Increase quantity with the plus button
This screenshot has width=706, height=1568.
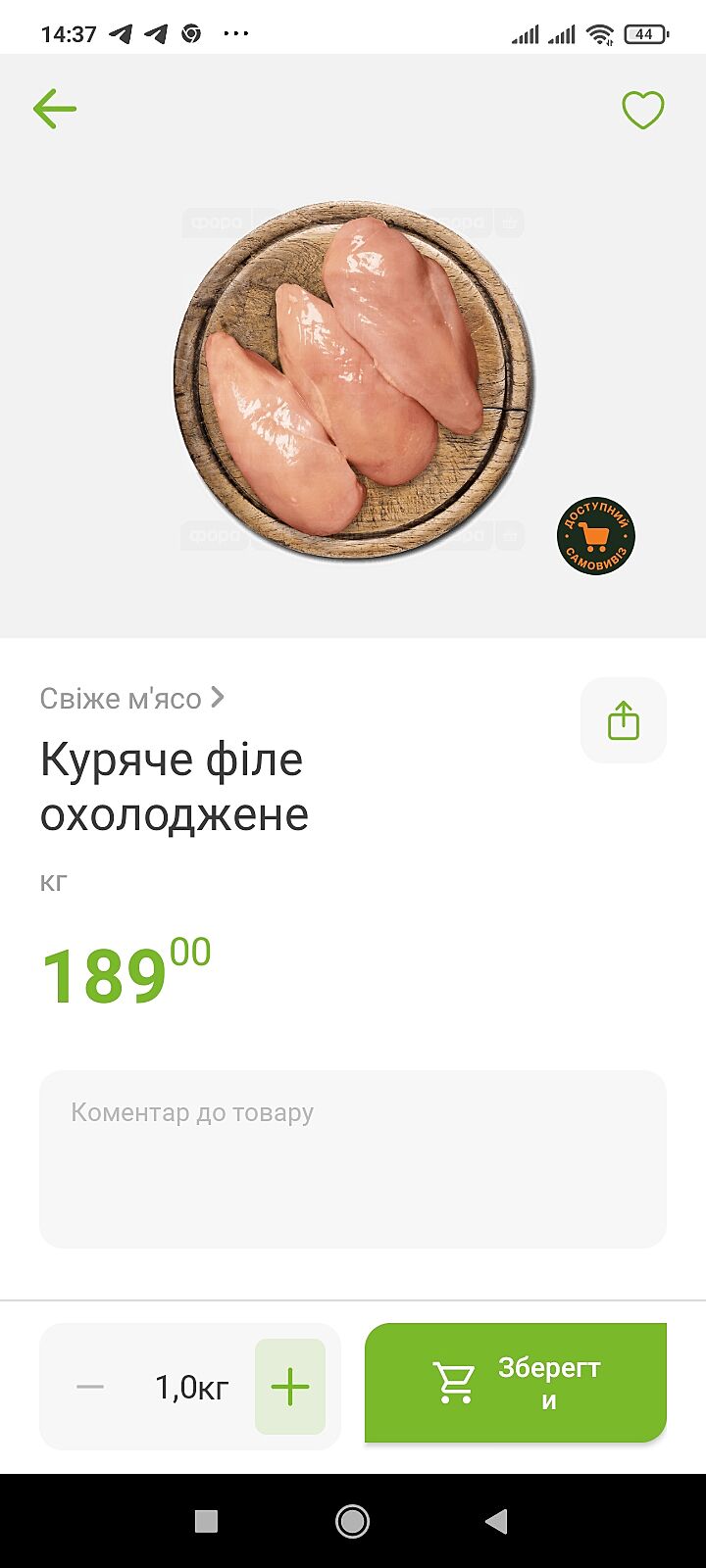click(x=290, y=1387)
